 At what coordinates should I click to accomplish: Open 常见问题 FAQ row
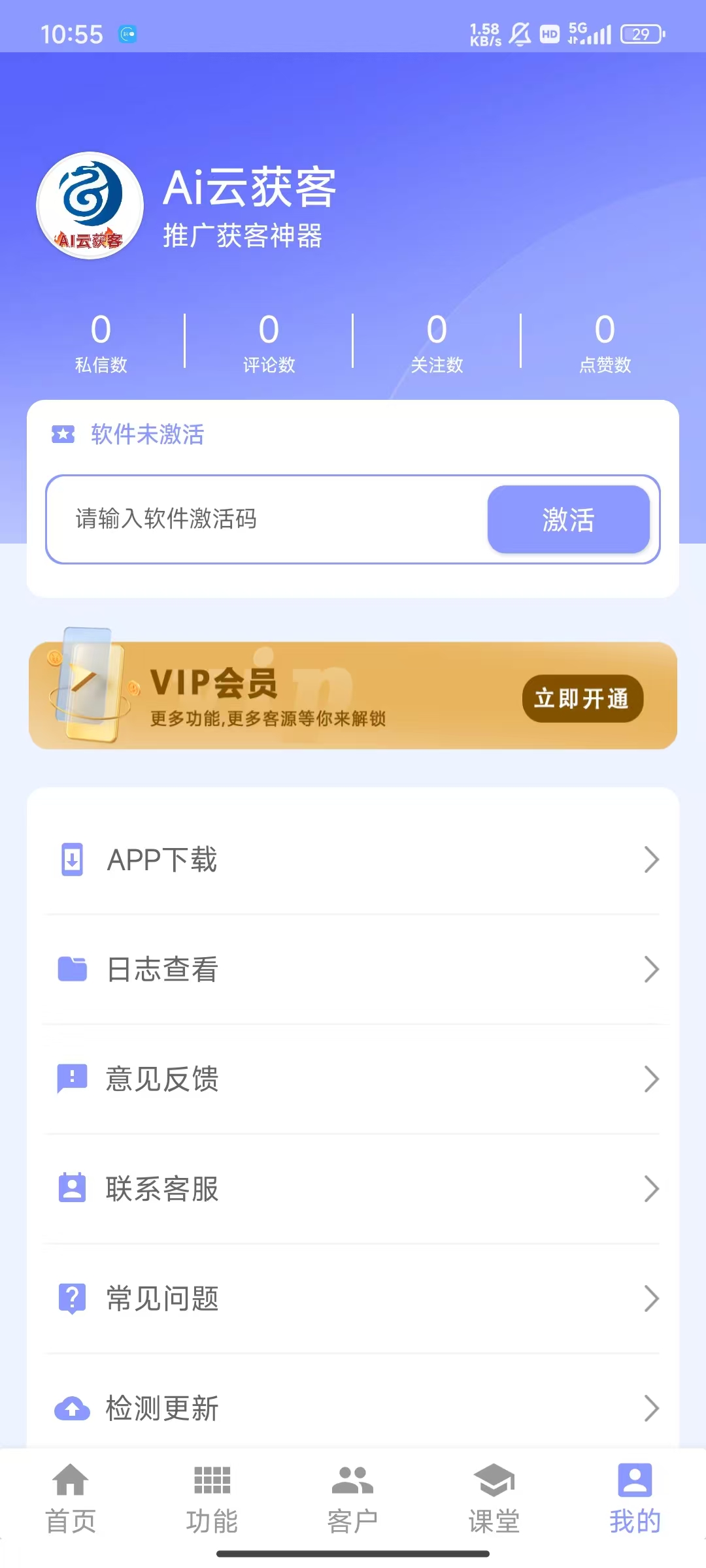pyautogui.click(x=353, y=1299)
